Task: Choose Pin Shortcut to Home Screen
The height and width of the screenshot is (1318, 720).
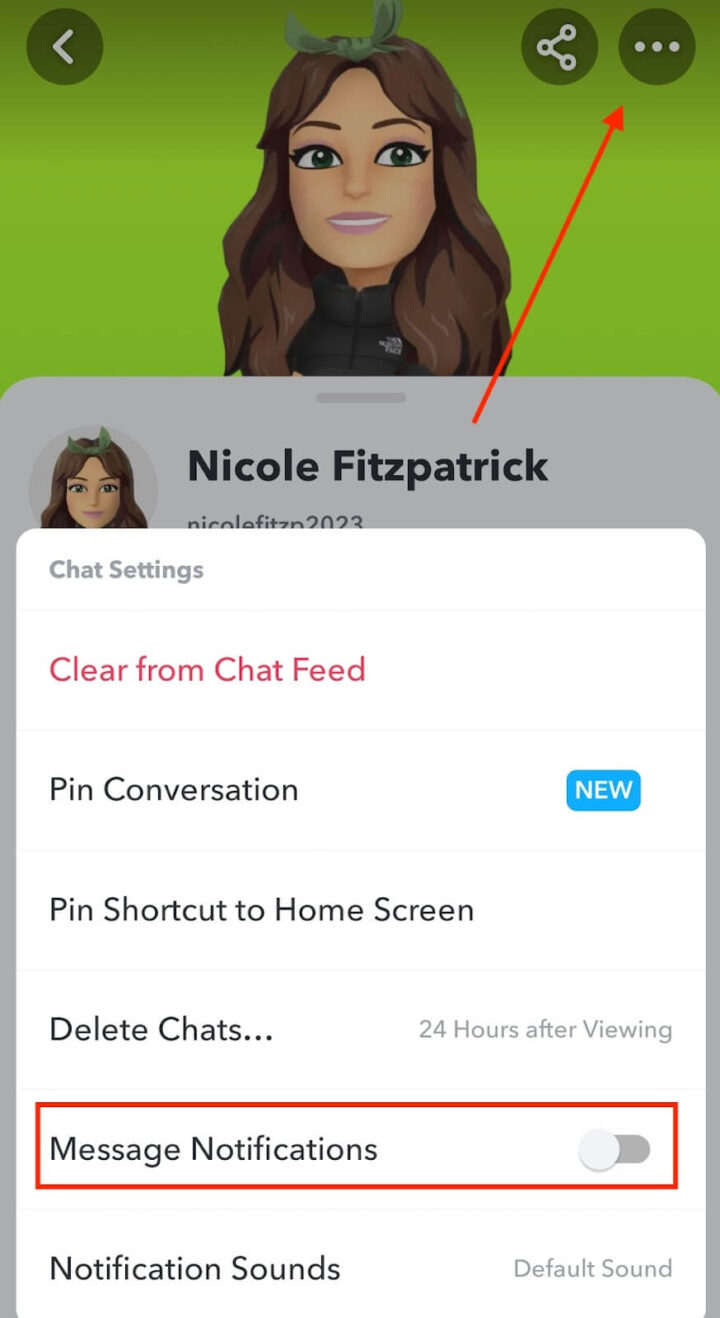Action: click(x=261, y=909)
